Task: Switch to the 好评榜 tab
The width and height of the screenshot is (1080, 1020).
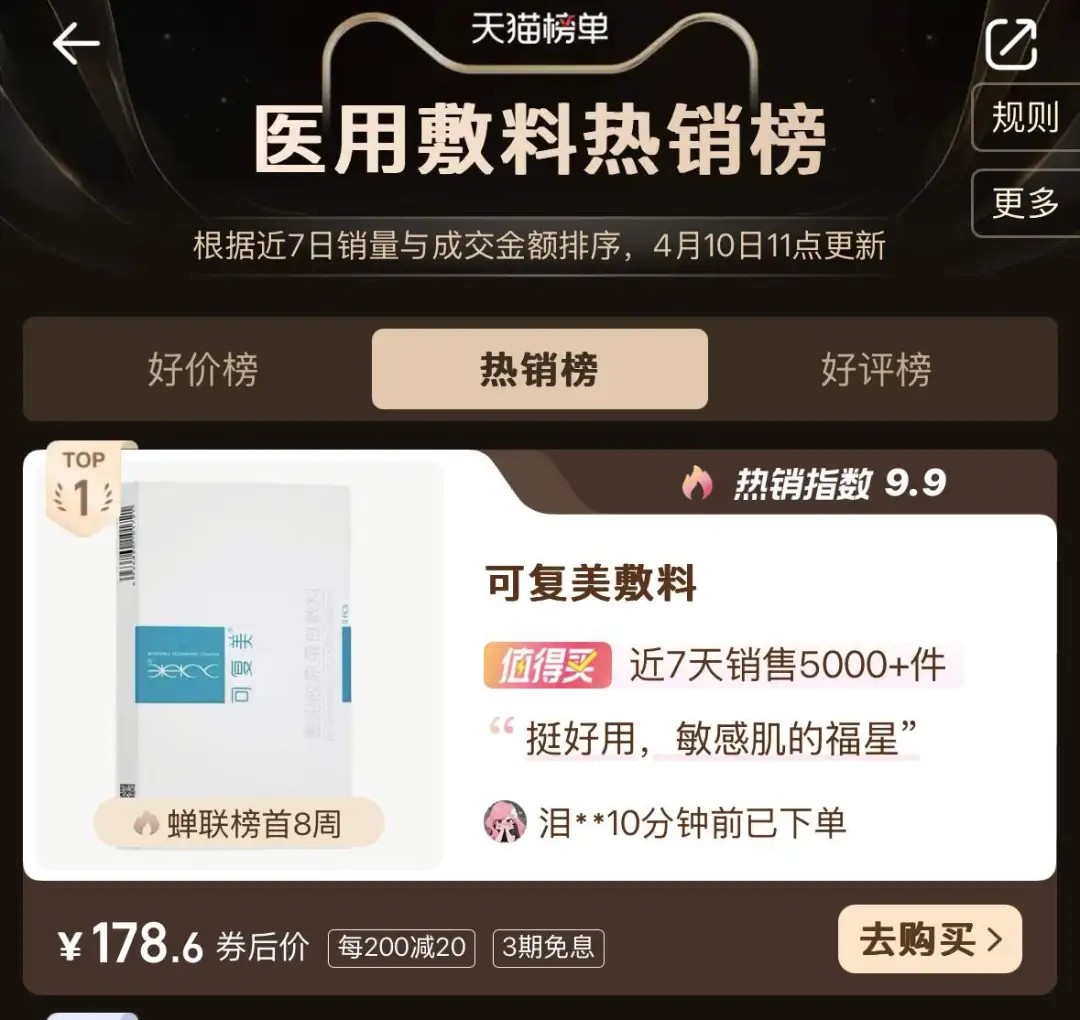Action: click(875, 369)
